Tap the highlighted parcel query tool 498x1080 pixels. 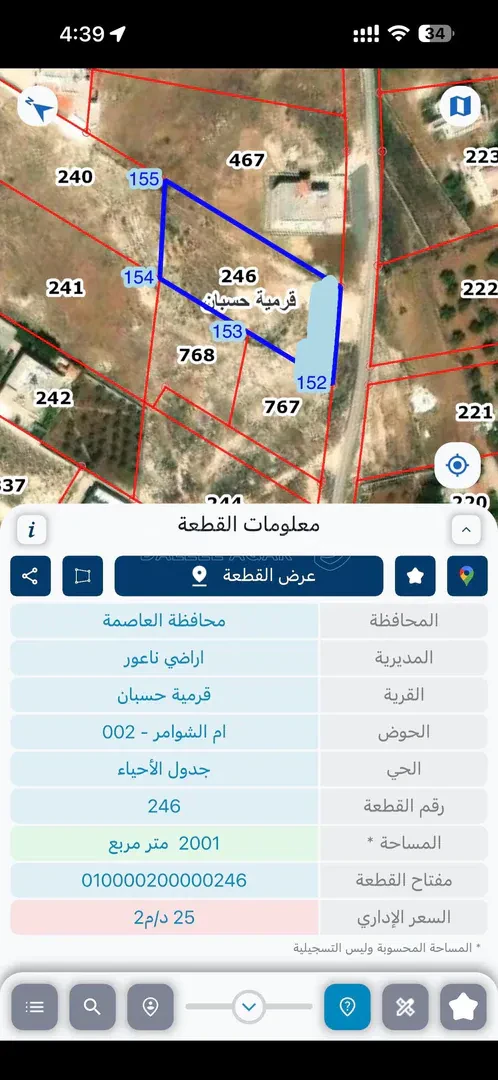[347, 1007]
